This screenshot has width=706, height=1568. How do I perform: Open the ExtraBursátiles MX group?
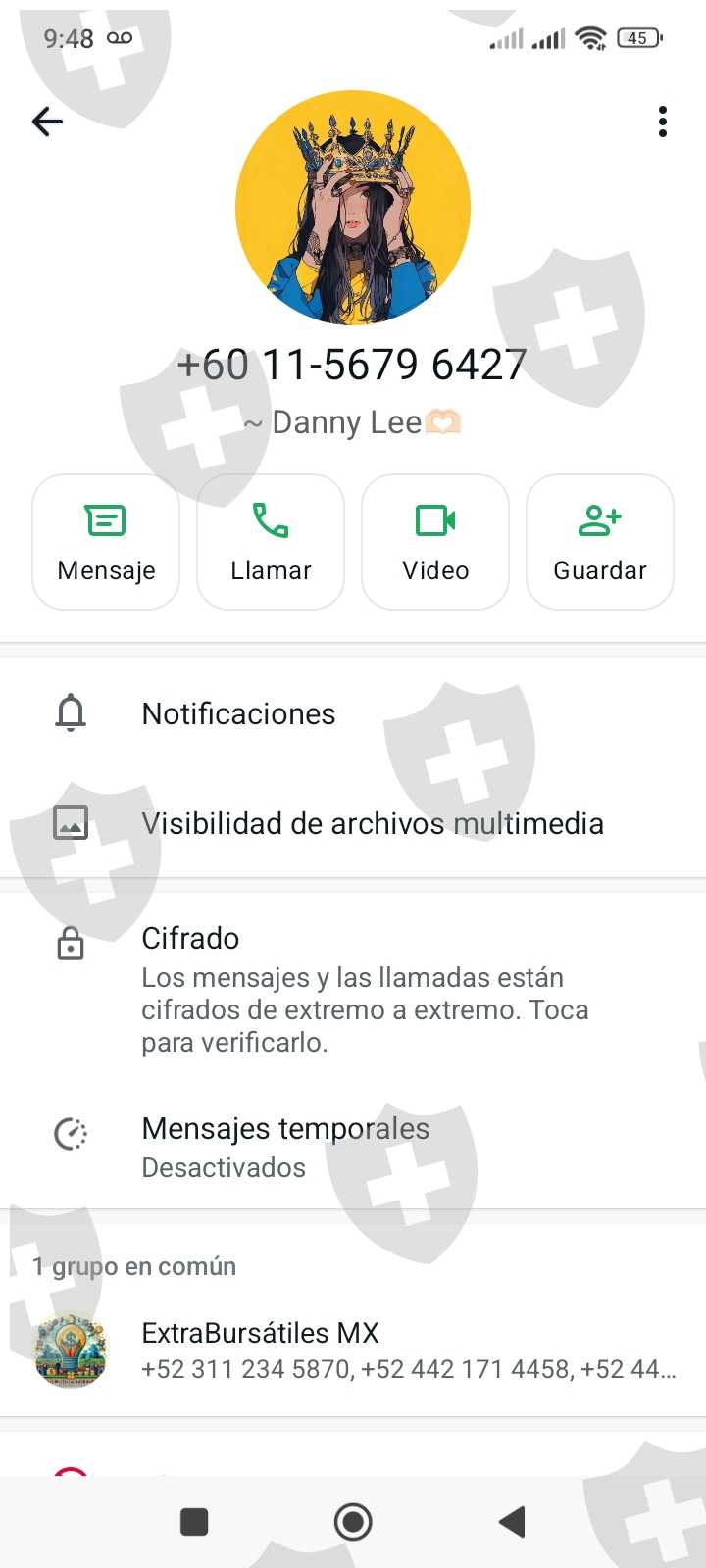pos(353,1349)
